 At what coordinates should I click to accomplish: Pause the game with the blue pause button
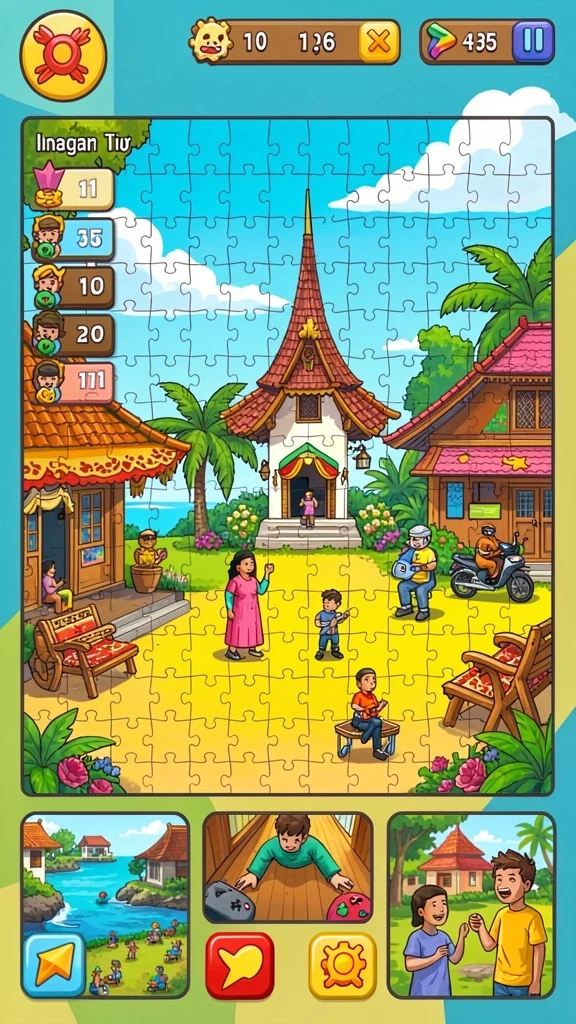[x=533, y=41]
